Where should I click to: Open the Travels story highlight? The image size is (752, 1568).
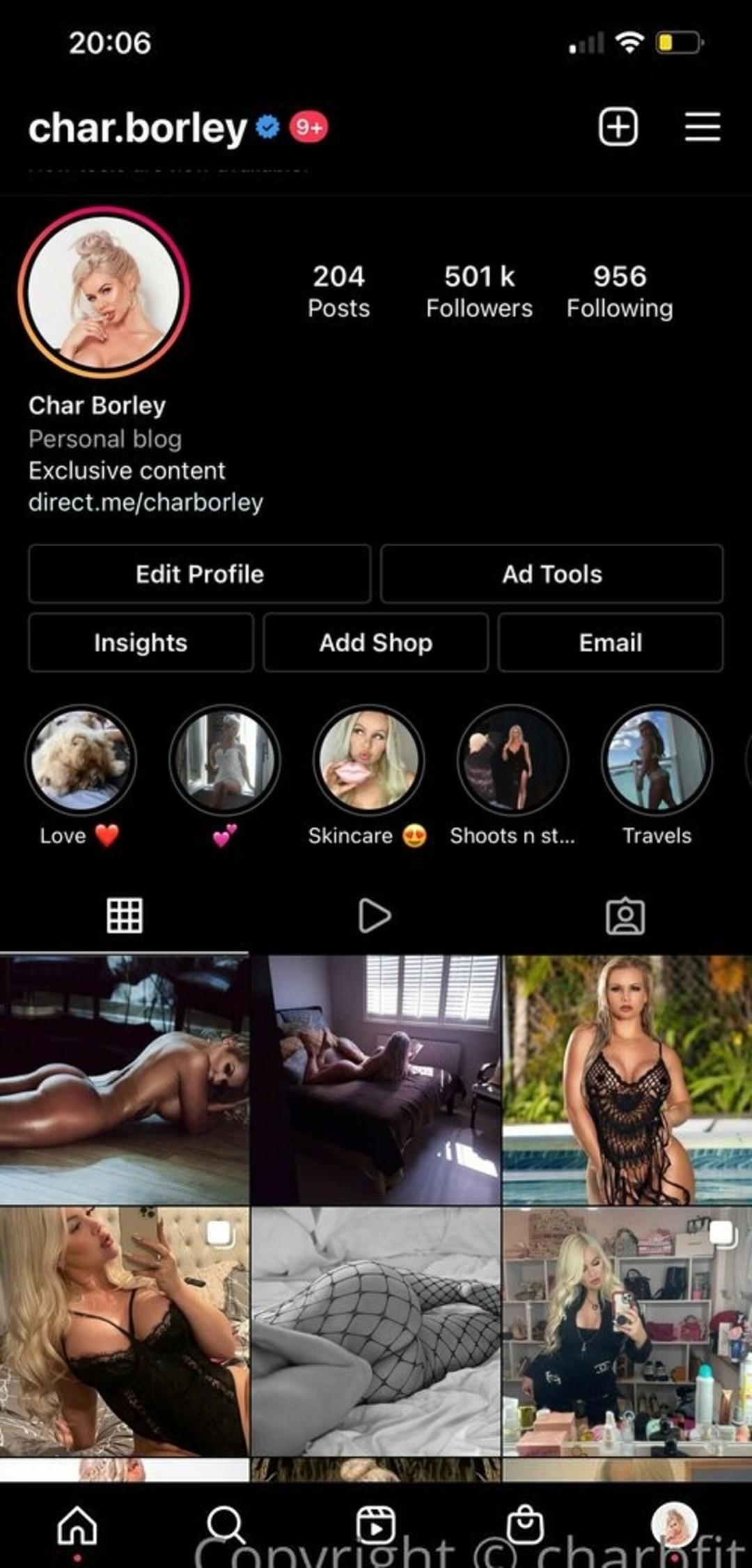pyautogui.click(x=657, y=760)
